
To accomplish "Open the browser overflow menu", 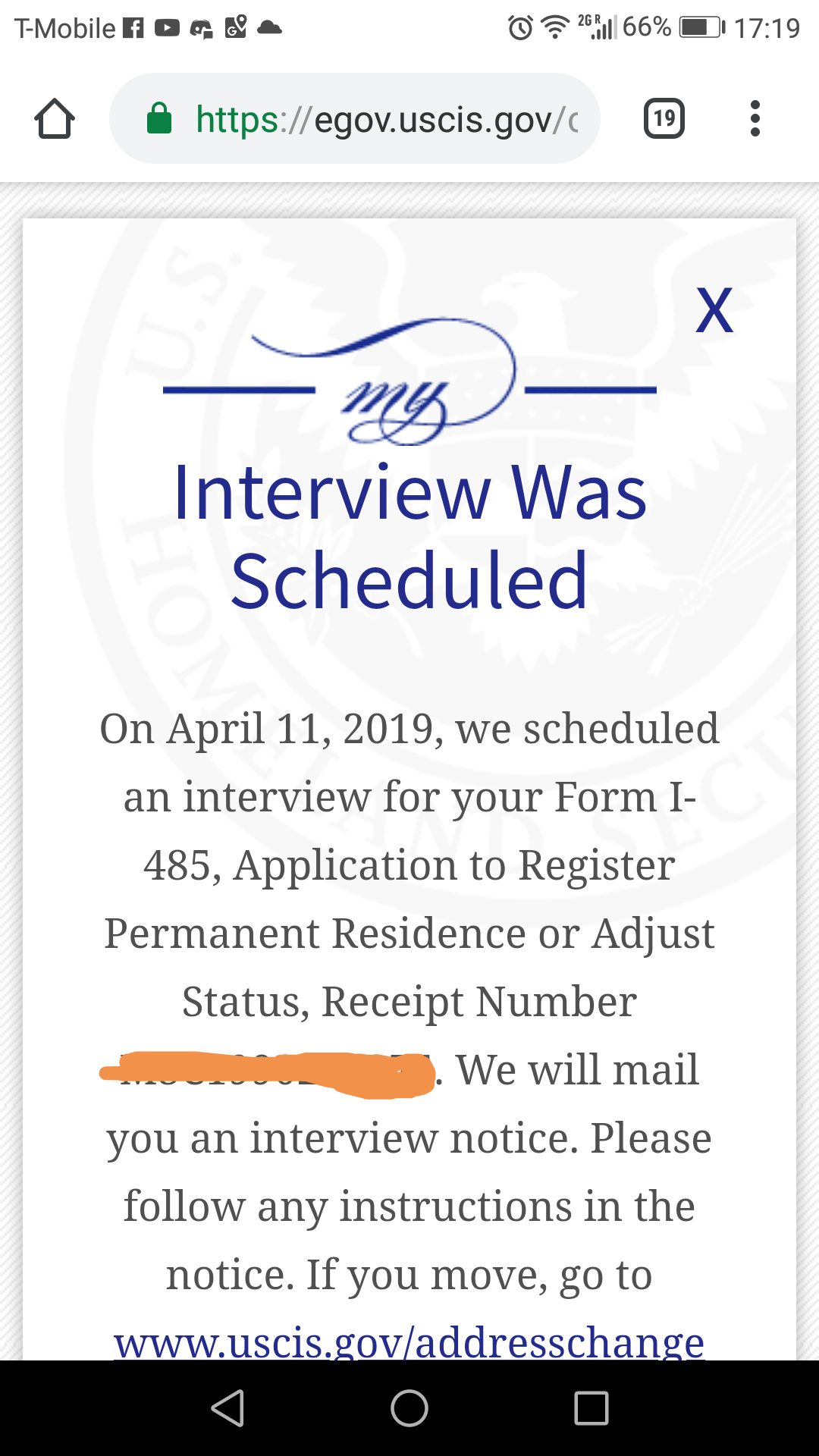I will pyautogui.click(x=755, y=118).
